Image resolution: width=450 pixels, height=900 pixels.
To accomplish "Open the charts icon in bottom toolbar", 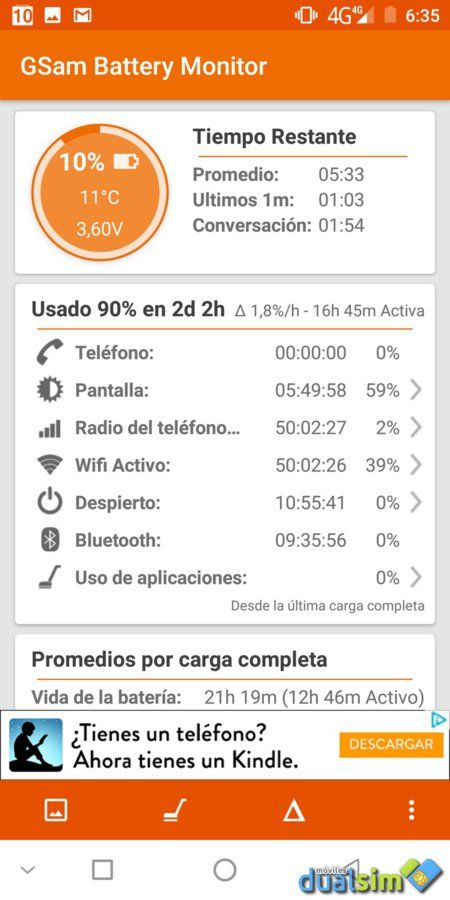I will 56,810.
